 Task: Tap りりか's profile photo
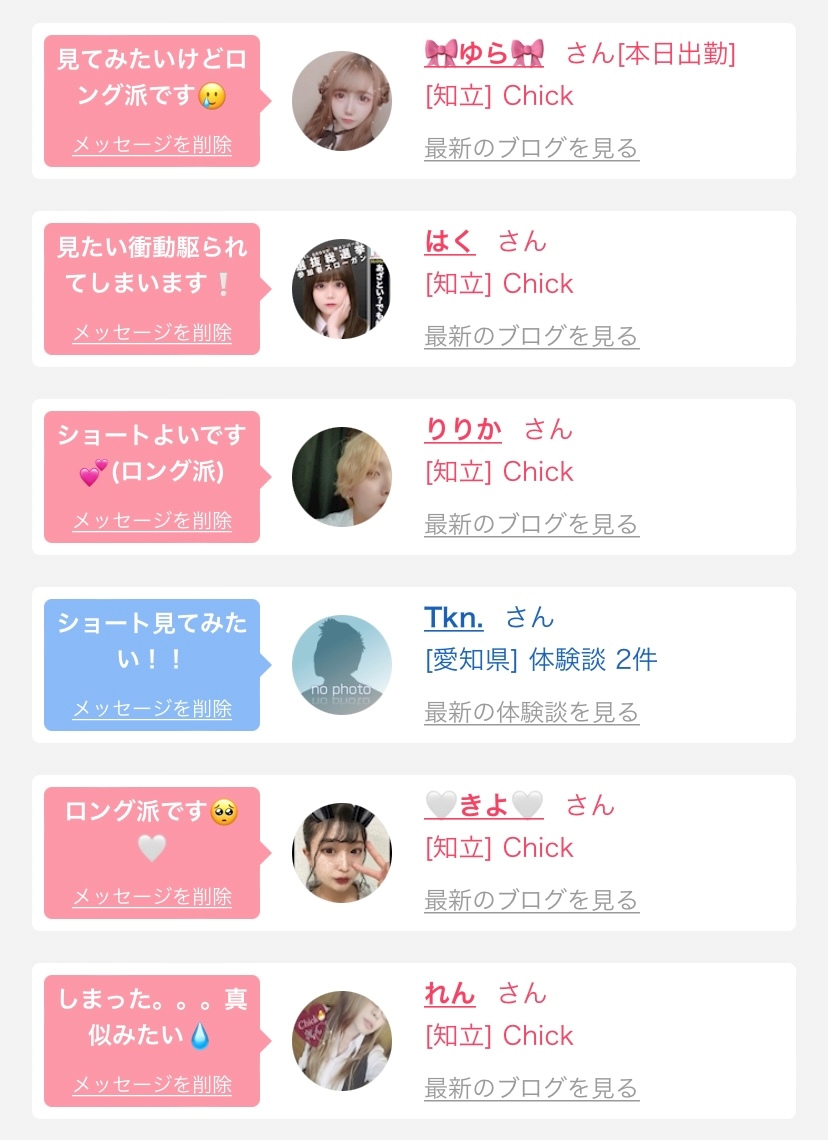[341, 477]
